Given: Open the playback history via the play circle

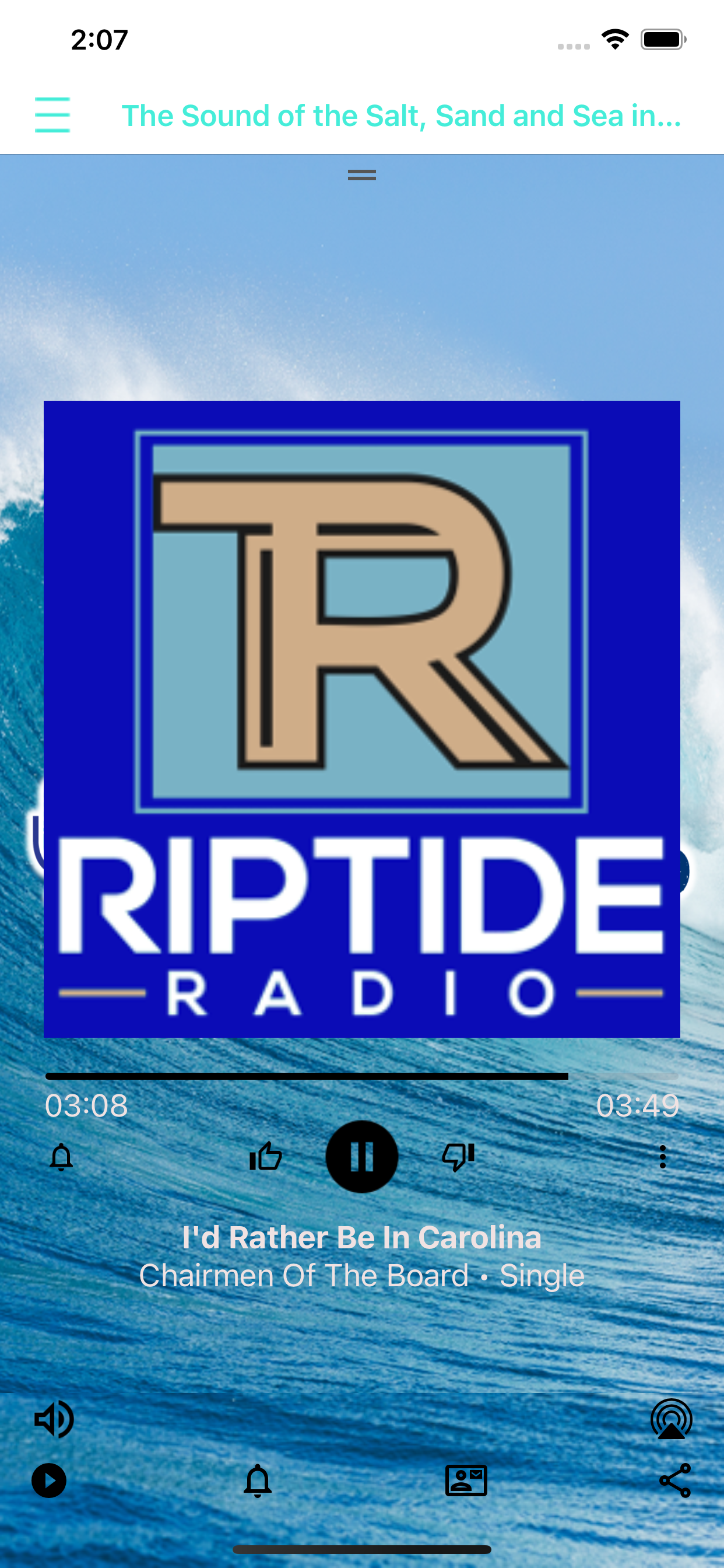Looking at the screenshot, I should [48, 1482].
